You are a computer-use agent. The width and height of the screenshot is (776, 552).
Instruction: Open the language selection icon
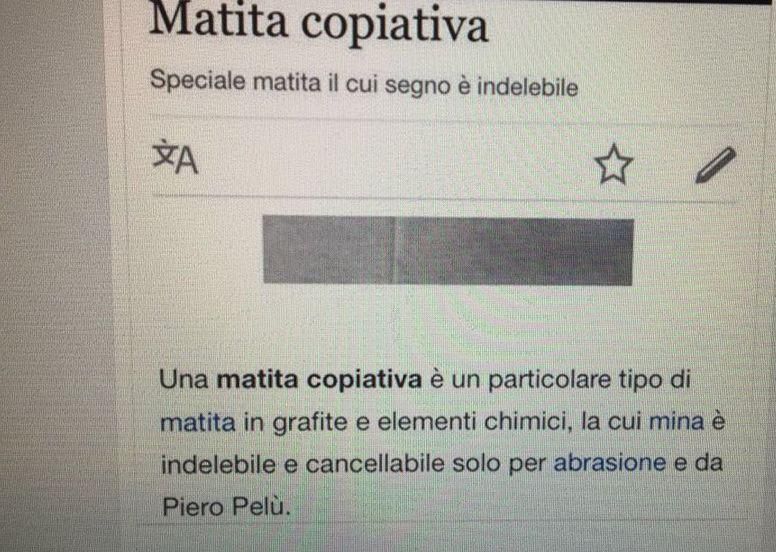(x=175, y=159)
